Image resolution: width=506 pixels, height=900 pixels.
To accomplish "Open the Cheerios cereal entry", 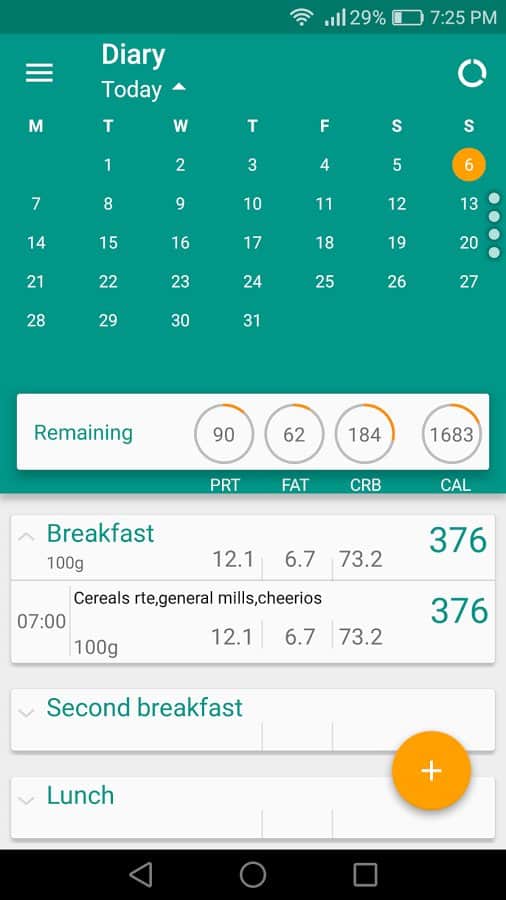I will click(253, 622).
